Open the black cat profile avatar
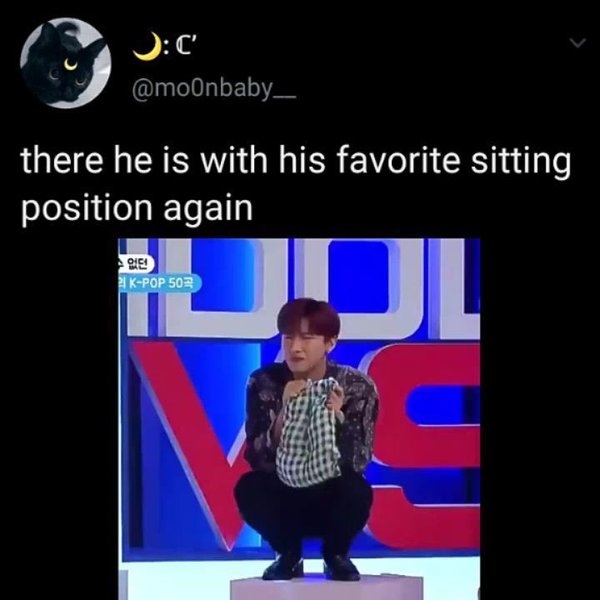600x600 pixels. point(63,65)
